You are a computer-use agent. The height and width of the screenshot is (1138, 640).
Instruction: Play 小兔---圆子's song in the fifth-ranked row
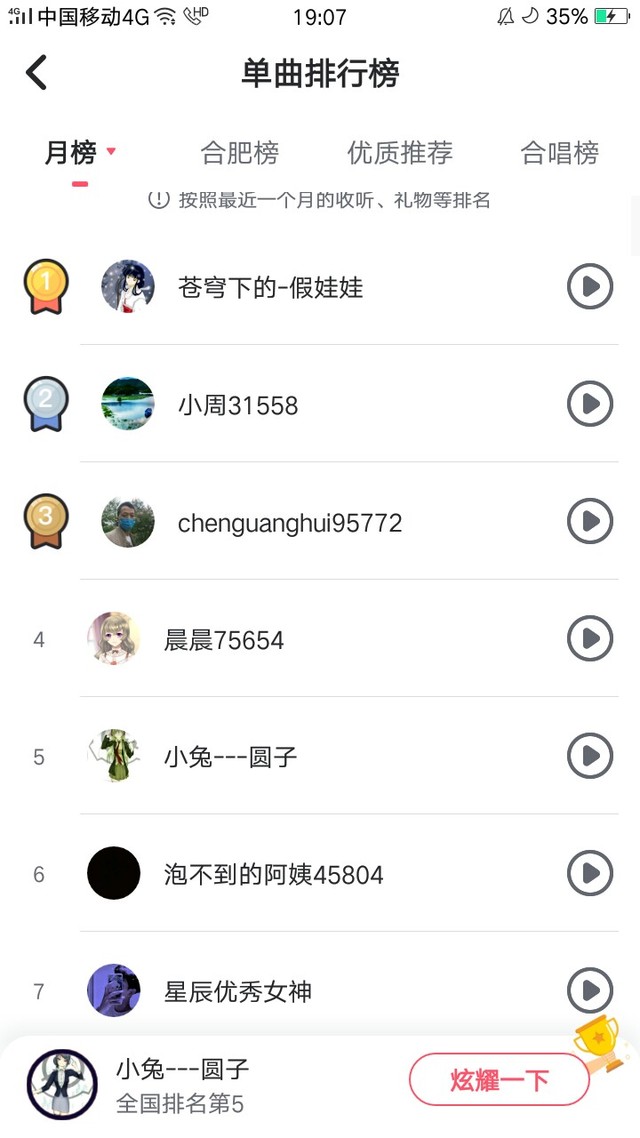(590, 756)
